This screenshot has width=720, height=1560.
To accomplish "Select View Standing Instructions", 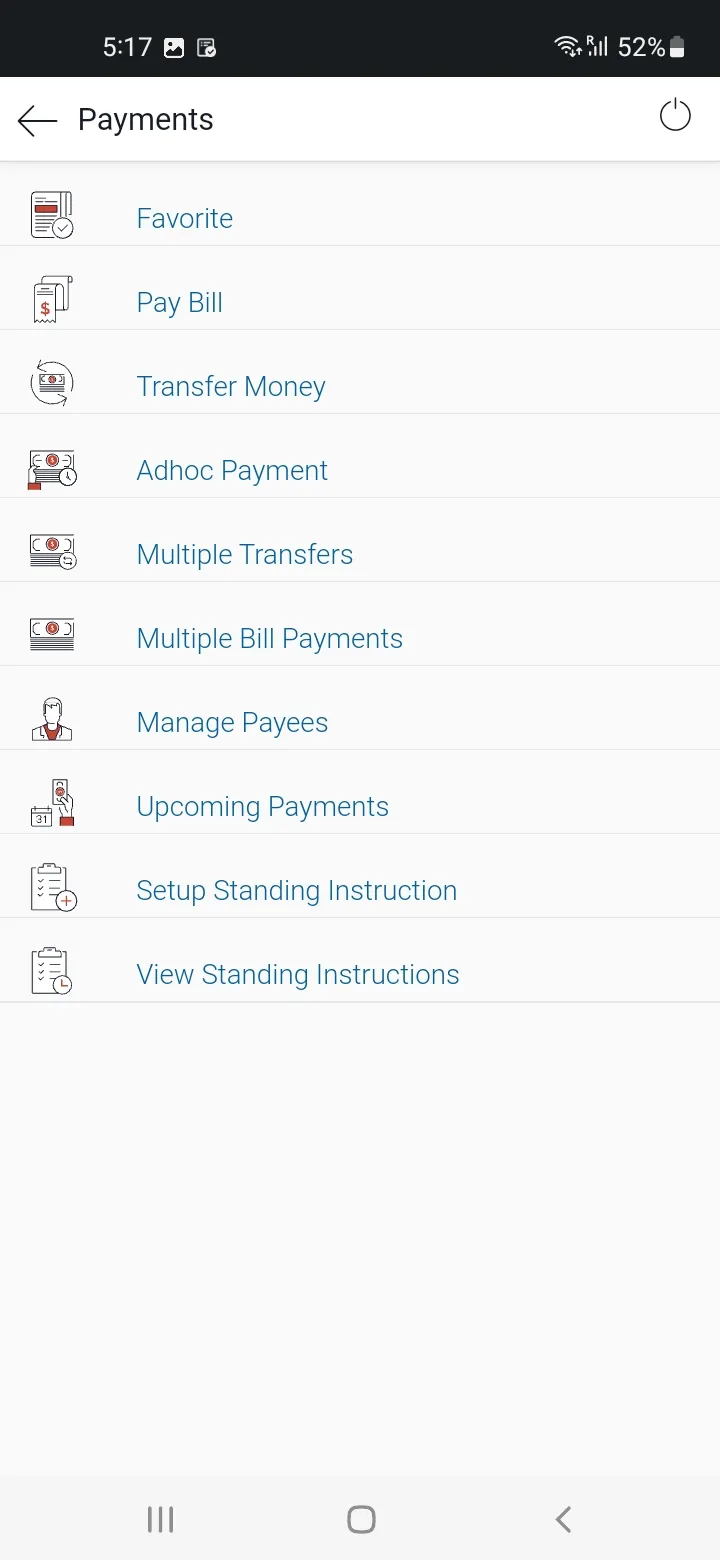I will point(297,974).
